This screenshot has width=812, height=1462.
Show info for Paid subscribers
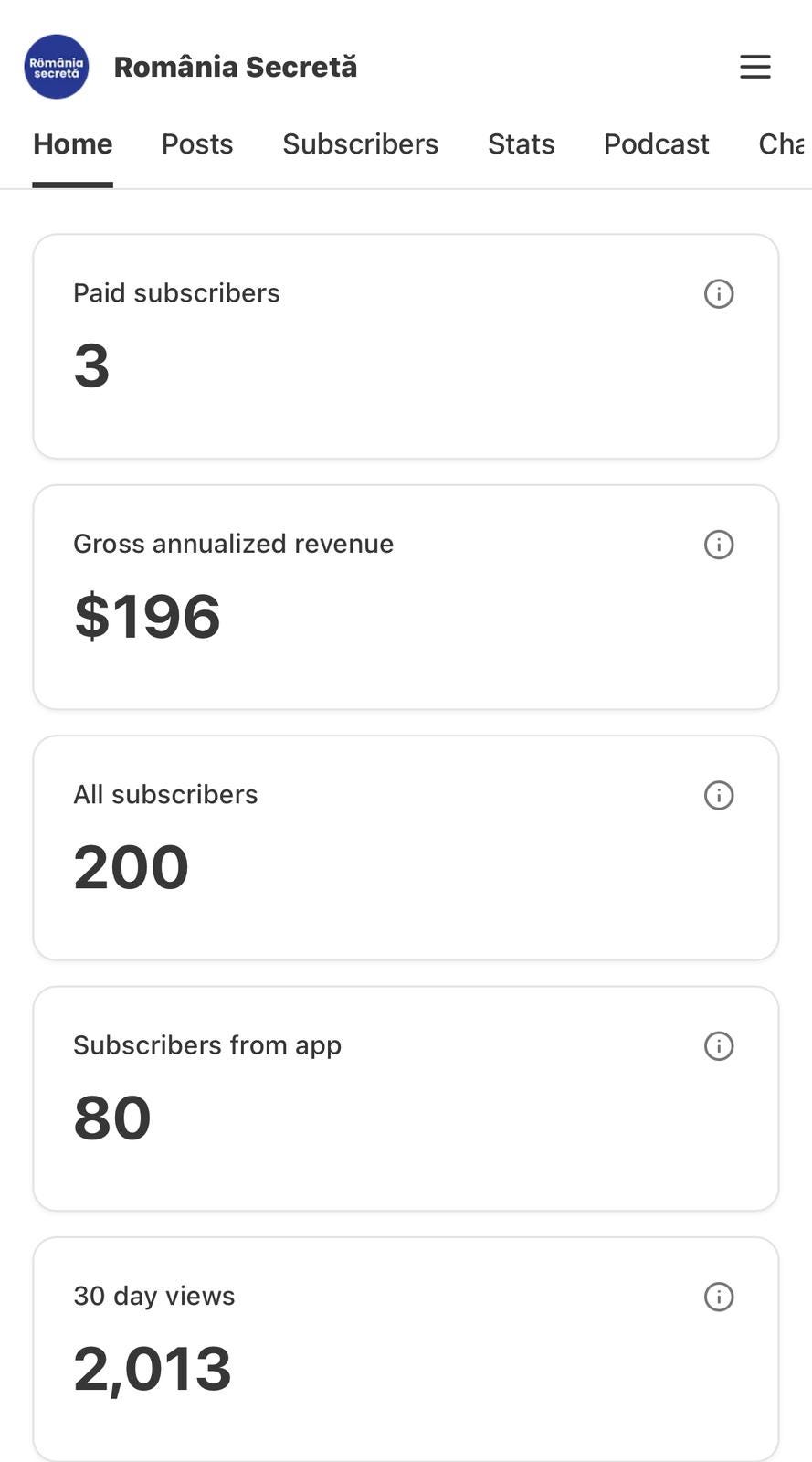click(x=719, y=294)
